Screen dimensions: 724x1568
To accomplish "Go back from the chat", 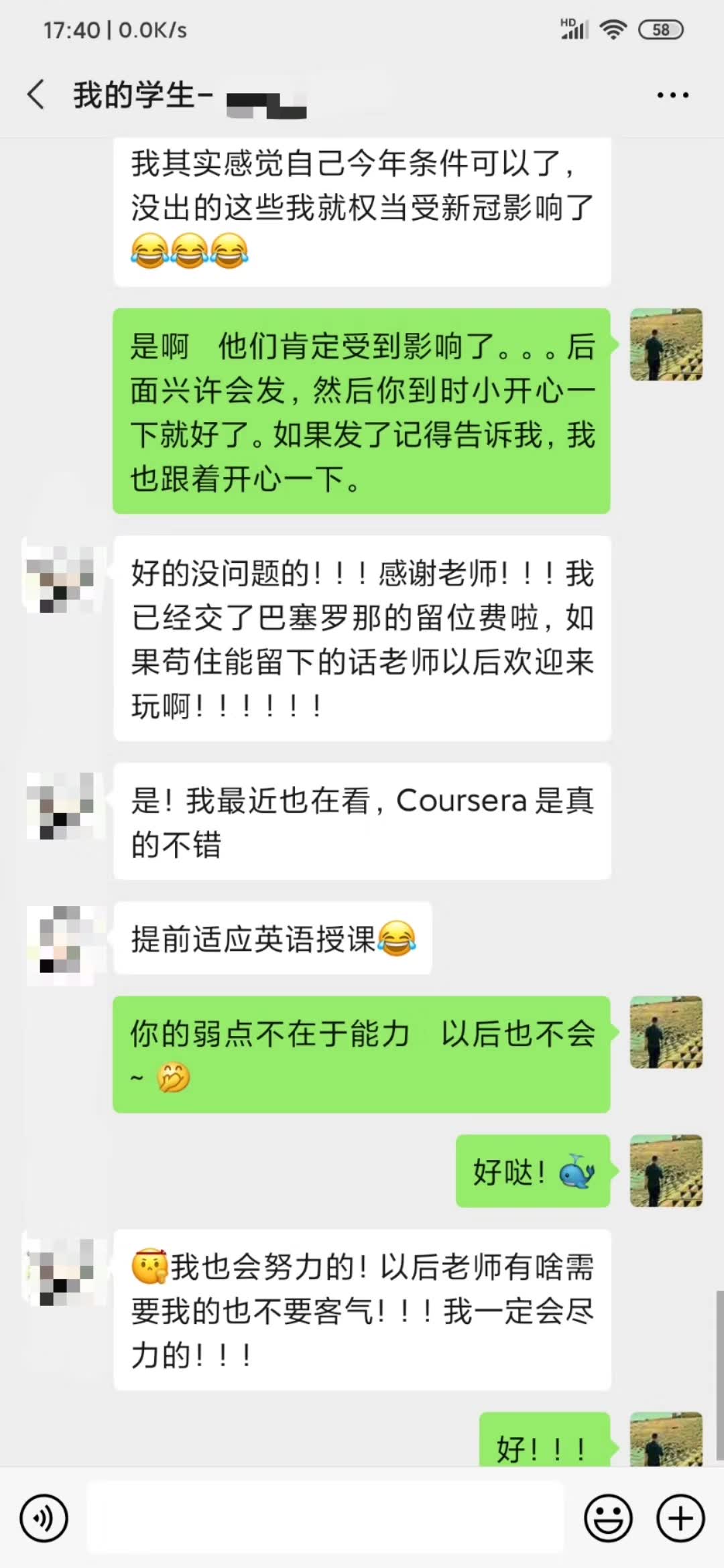I will pos(37,94).
